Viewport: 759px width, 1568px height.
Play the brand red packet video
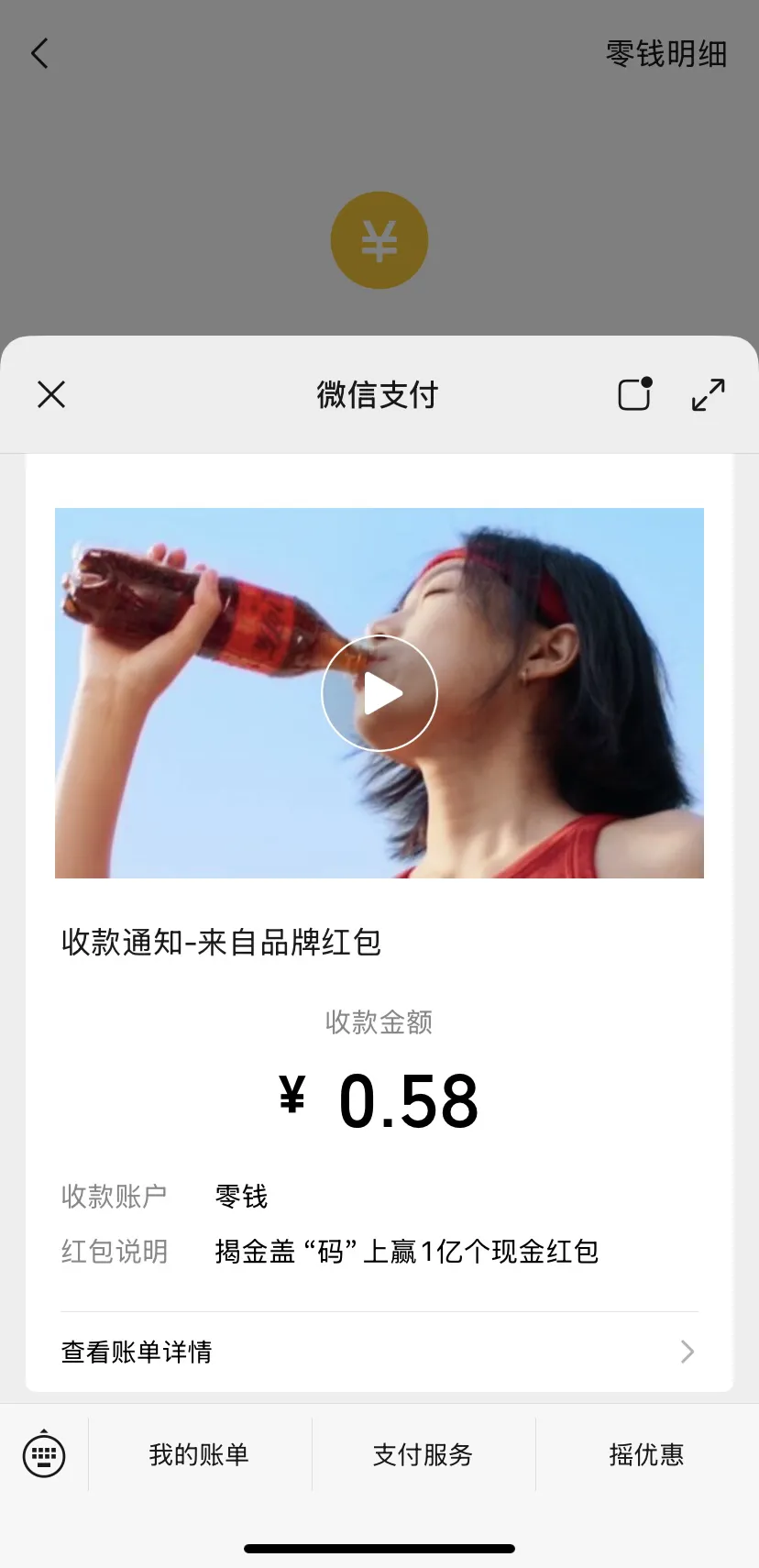[379, 693]
